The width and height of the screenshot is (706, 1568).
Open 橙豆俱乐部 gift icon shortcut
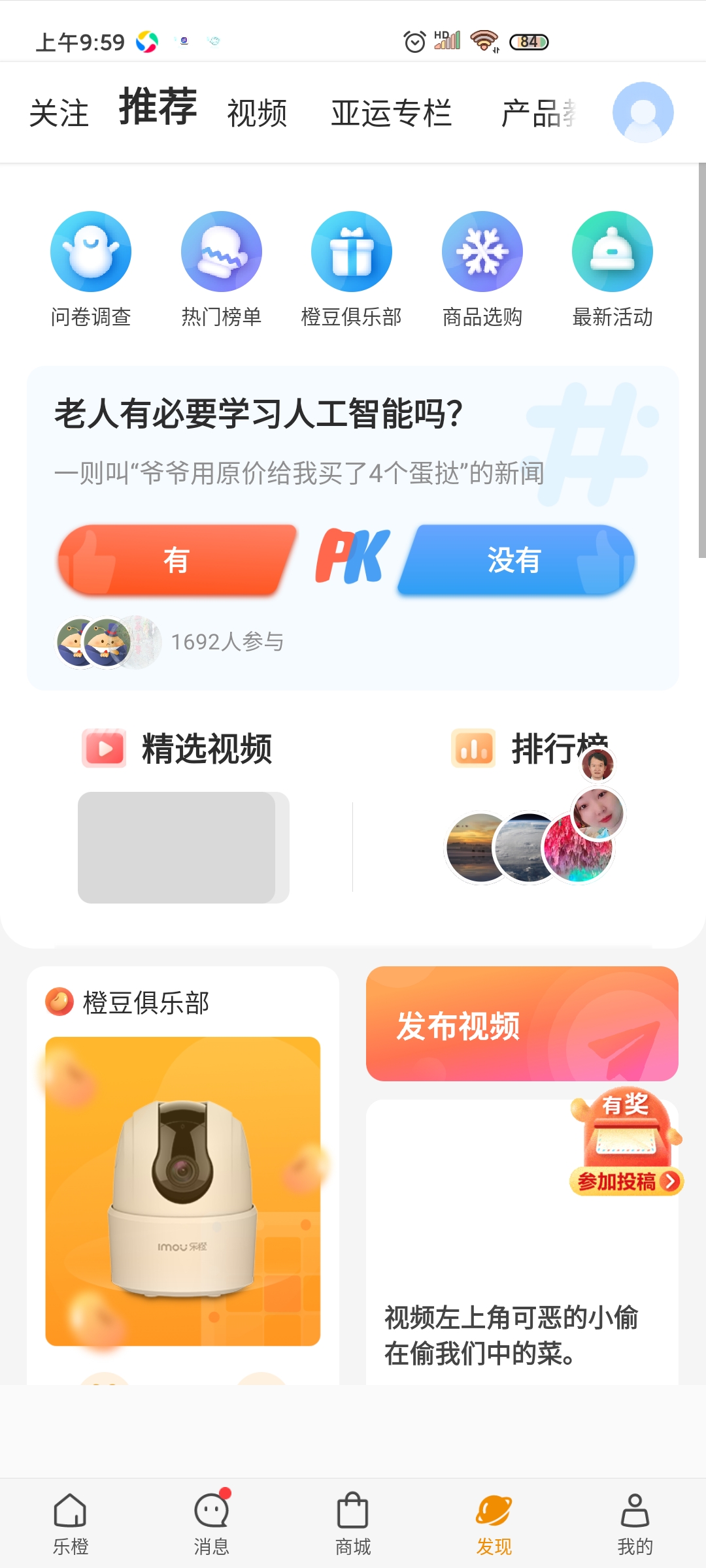[352, 269]
